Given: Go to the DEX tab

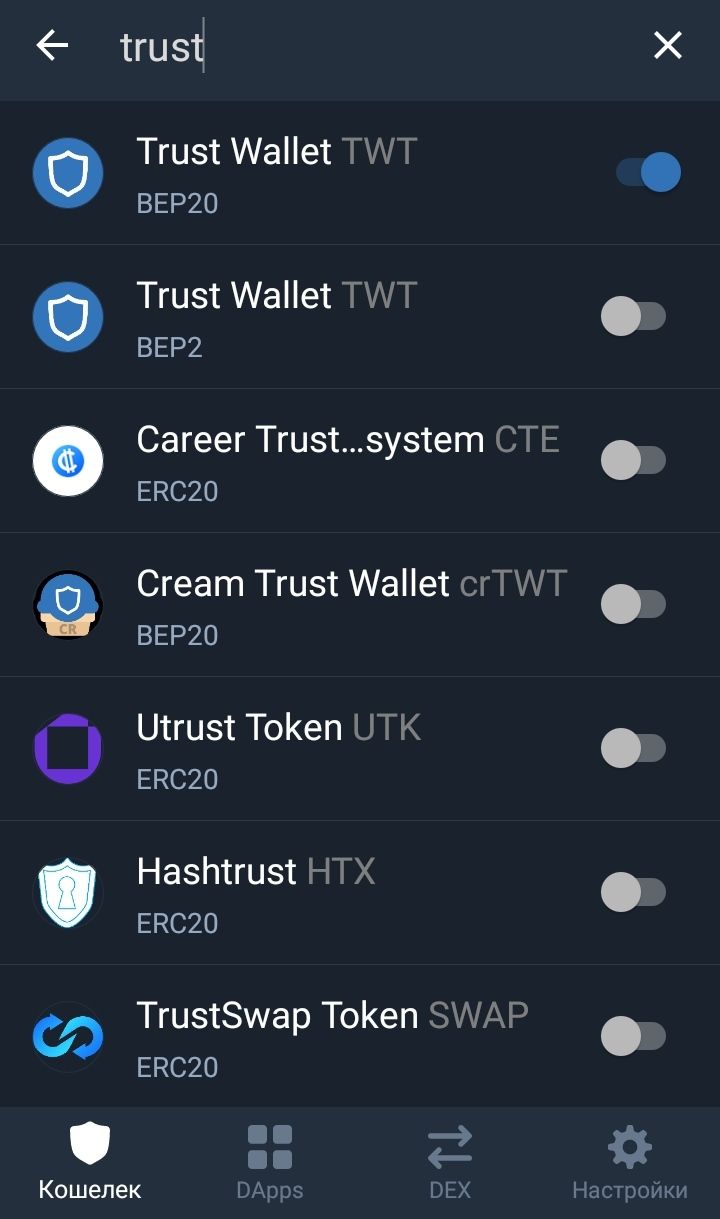Looking at the screenshot, I should tap(450, 1162).
